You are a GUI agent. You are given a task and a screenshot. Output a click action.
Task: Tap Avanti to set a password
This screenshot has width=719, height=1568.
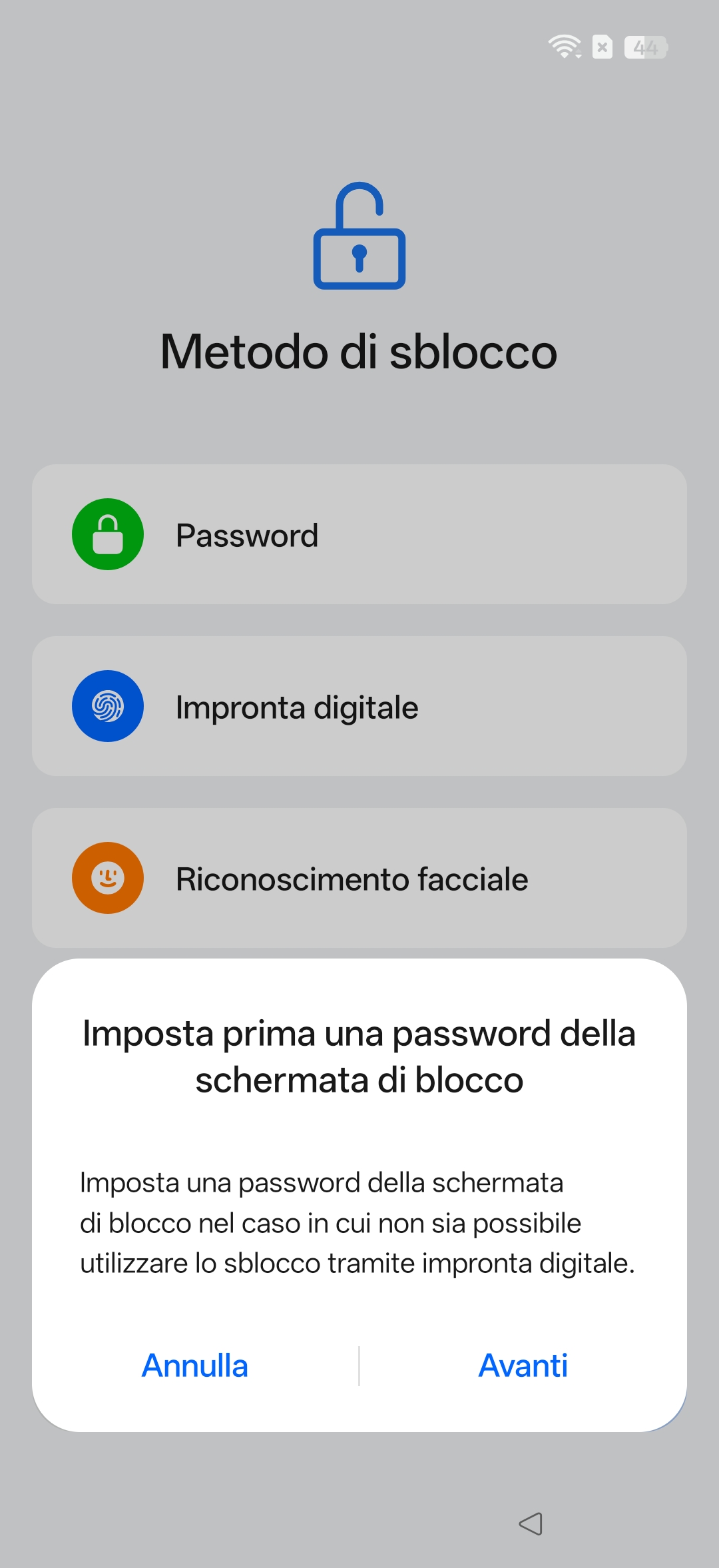pos(523,1366)
